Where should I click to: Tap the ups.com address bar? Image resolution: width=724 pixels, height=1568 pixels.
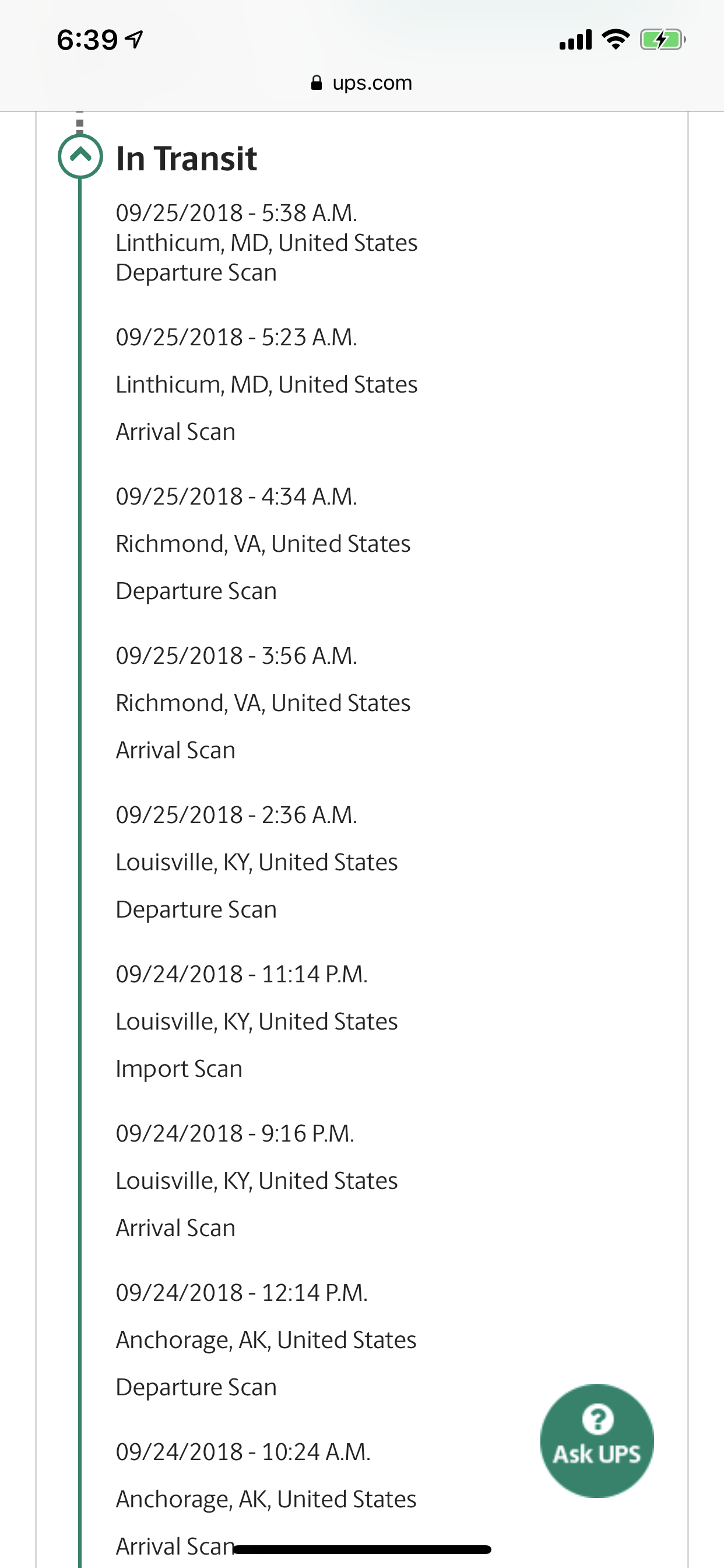[361, 83]
